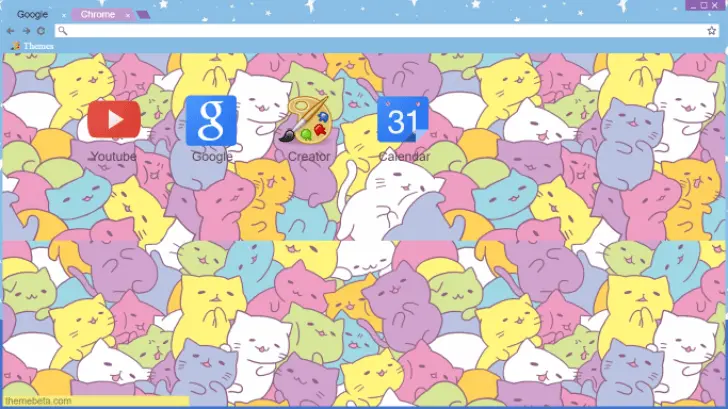
Task: Reload the current page
Action: [39, 31]
